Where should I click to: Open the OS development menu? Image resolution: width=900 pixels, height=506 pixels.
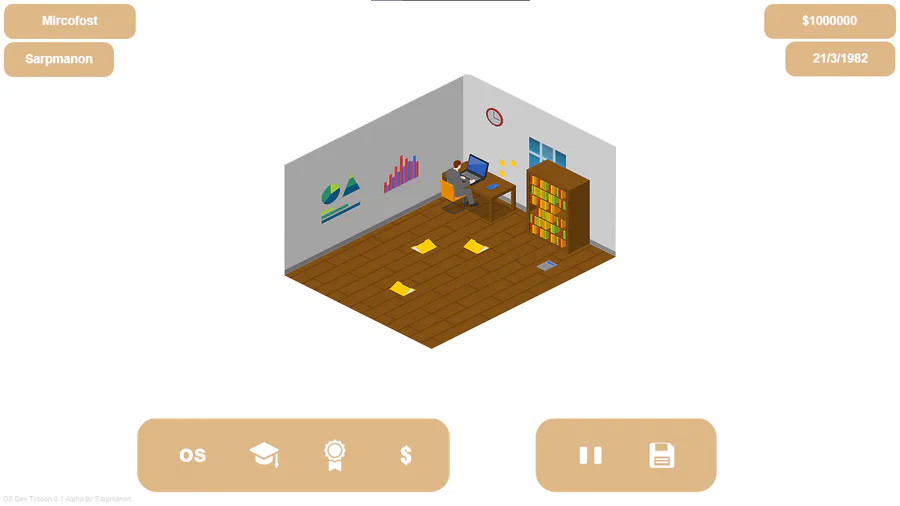193,455
